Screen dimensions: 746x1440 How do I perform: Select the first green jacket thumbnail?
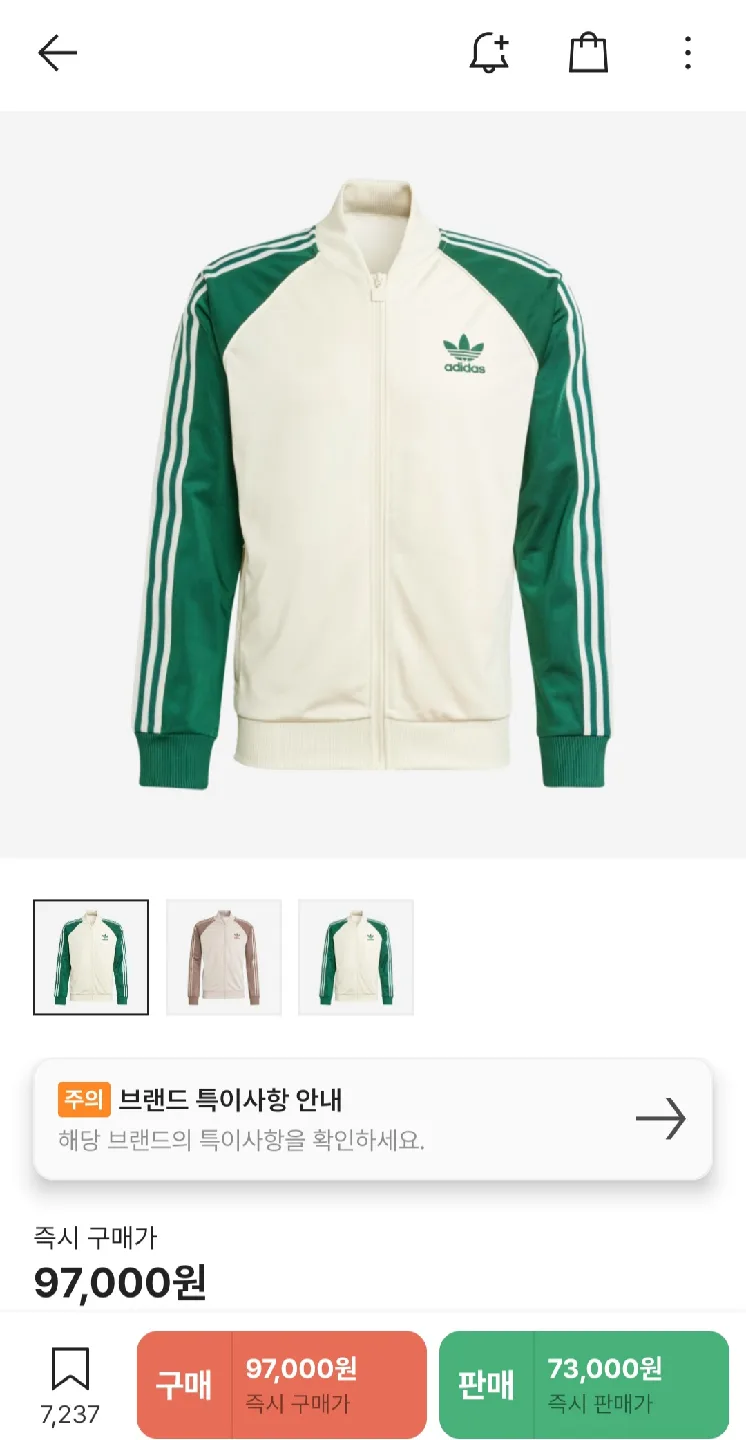coord(91,957)
